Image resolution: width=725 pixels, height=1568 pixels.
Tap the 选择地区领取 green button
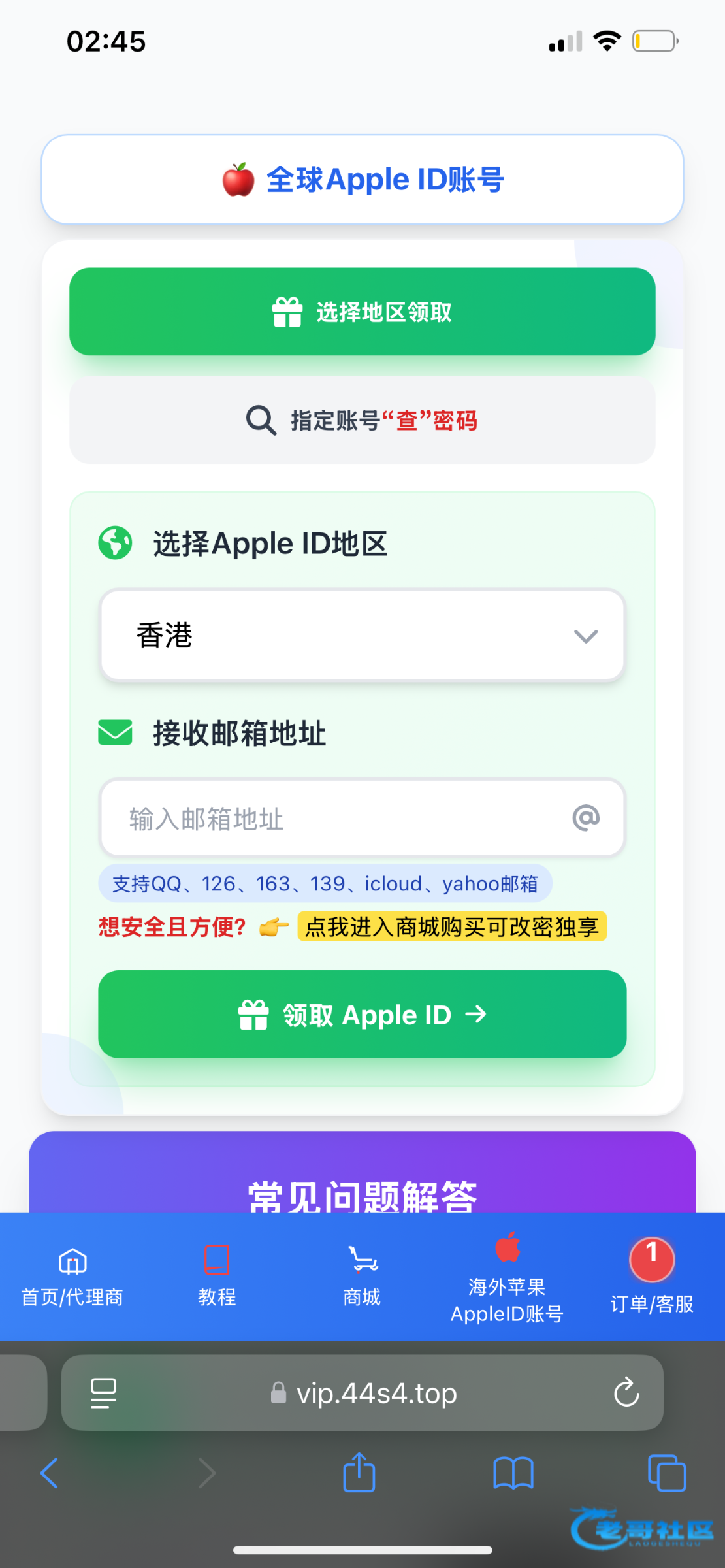tap(362, 312)
